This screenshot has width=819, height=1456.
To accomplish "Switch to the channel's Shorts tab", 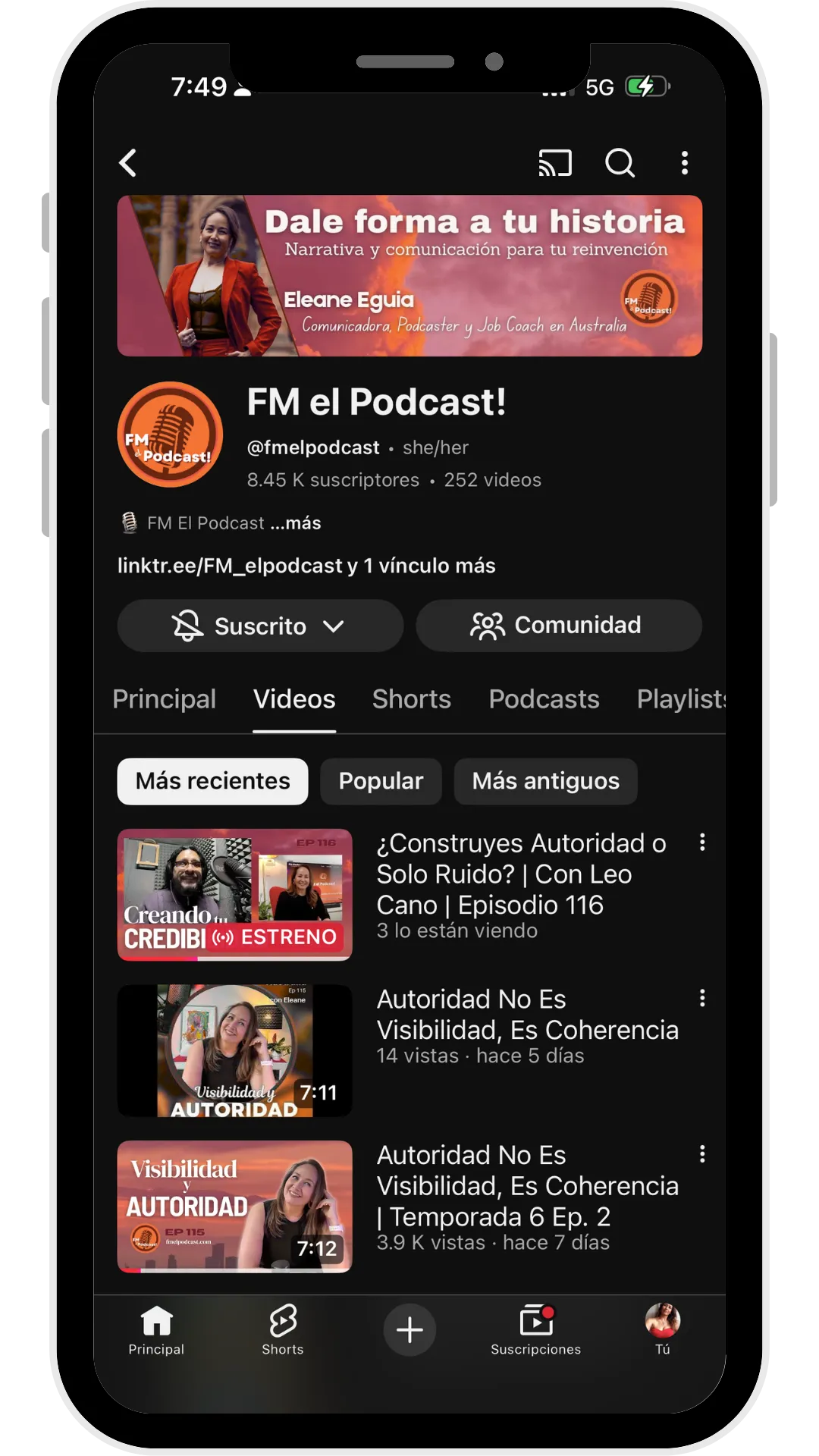I will 411,699.
